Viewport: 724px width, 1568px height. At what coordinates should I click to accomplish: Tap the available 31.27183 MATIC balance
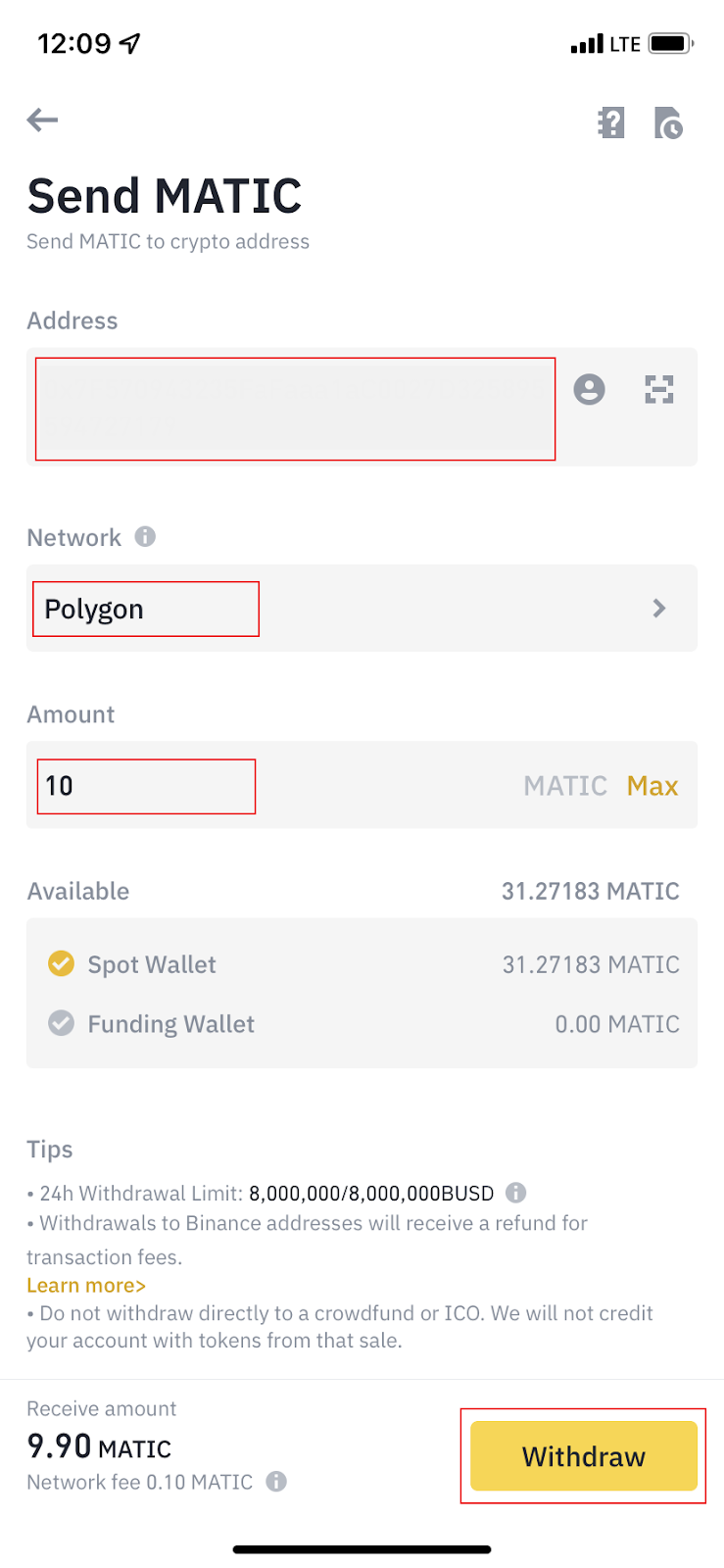click(x=590, y=891)
